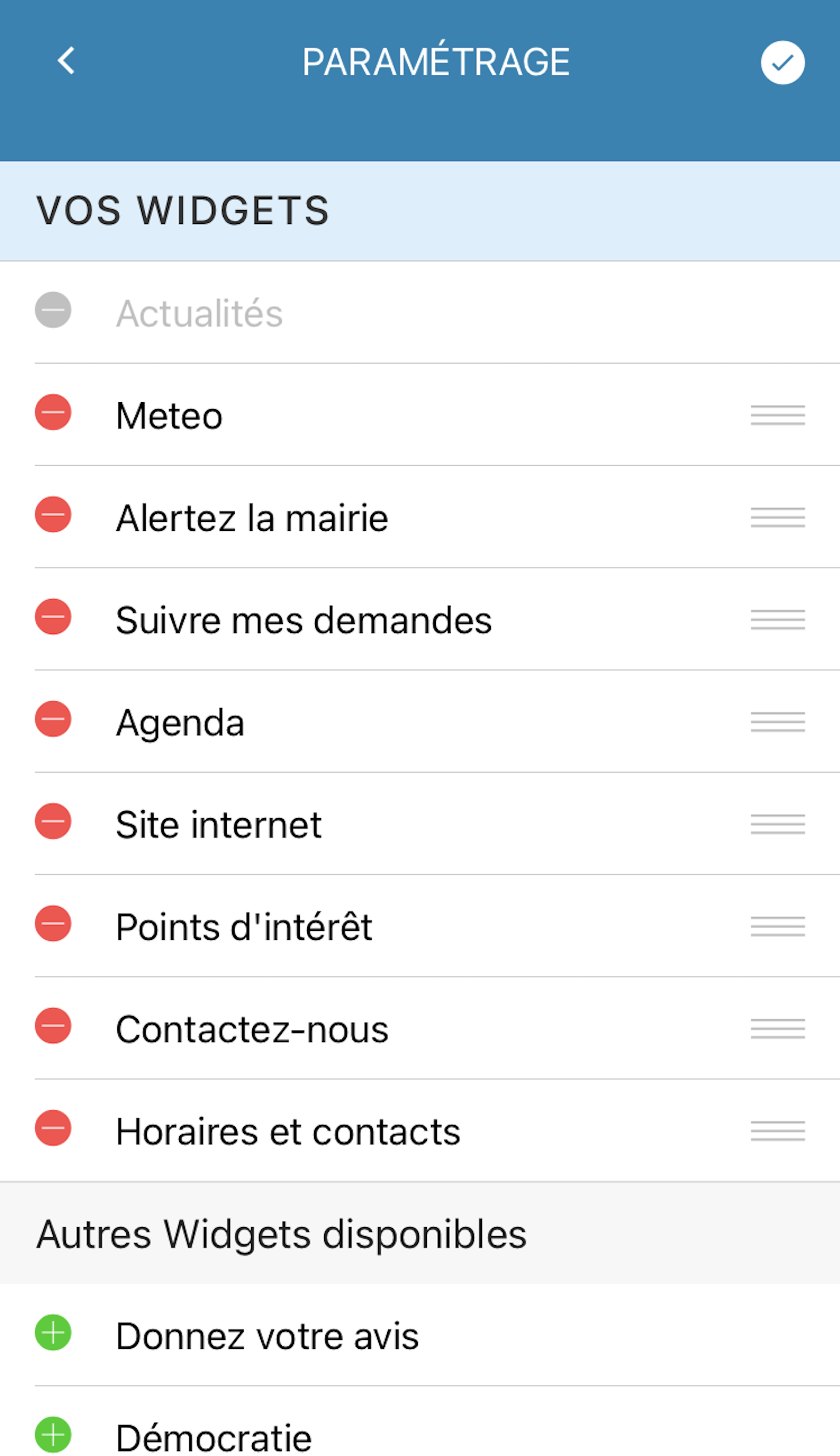This screenshot has width=840, height=1456.
Task: Tap the reorder handle next to Meteo
Action: click(778, 415)
